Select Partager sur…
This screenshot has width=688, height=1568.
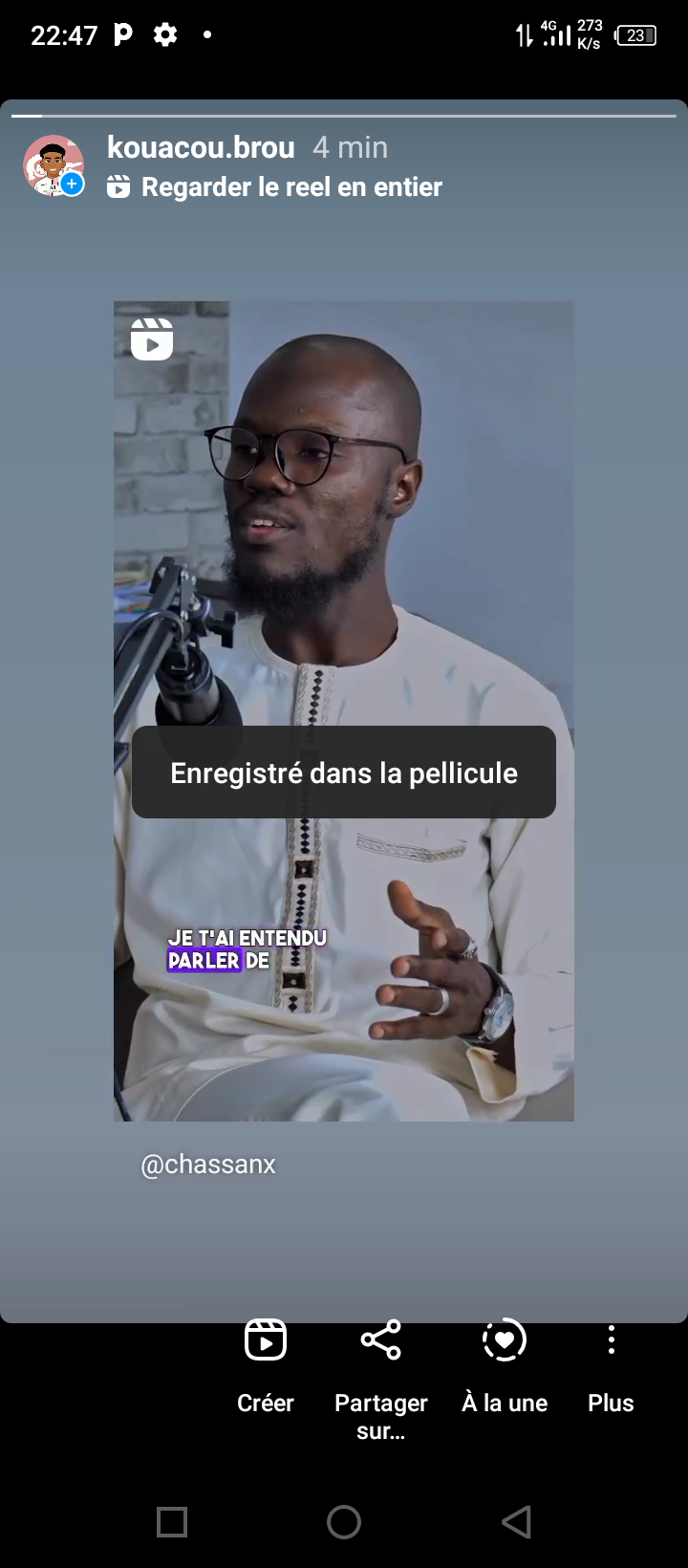[381, 1379]
